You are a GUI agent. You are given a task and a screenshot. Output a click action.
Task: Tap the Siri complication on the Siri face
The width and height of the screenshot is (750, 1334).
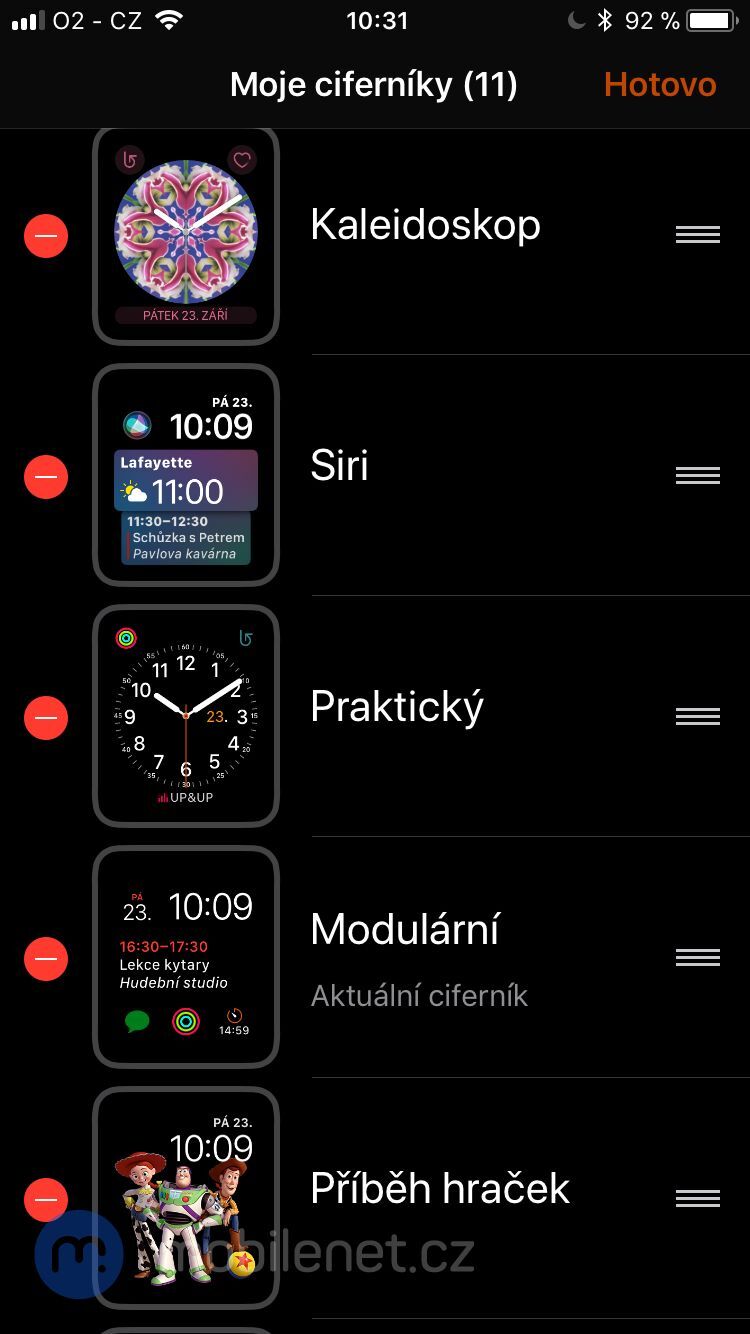[x=137, y=425]
